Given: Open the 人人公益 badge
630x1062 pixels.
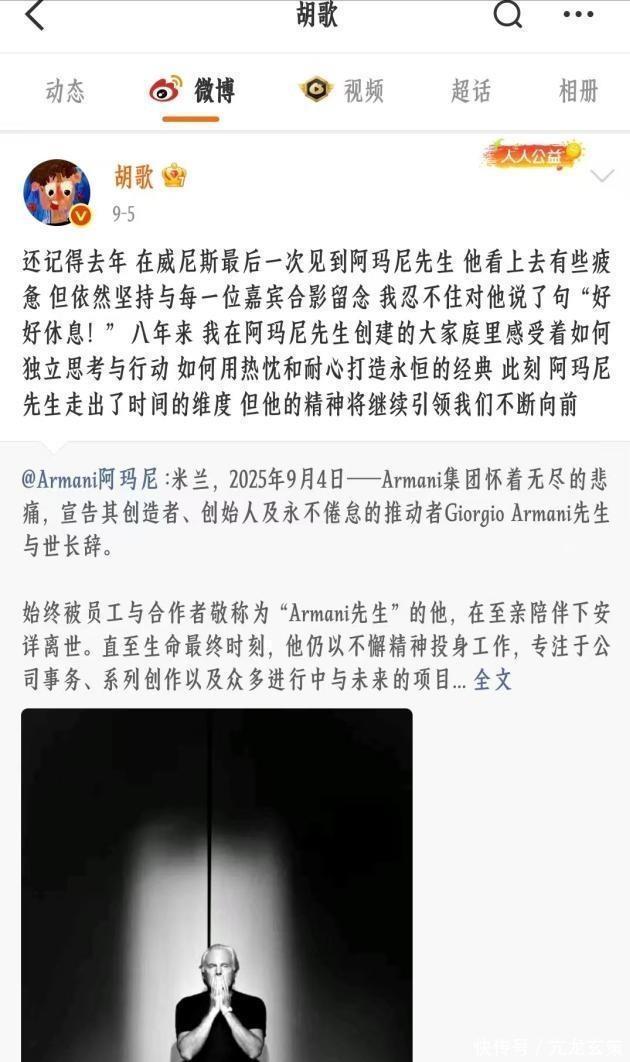Looking at the screenshot, I should tap(533, 155).
